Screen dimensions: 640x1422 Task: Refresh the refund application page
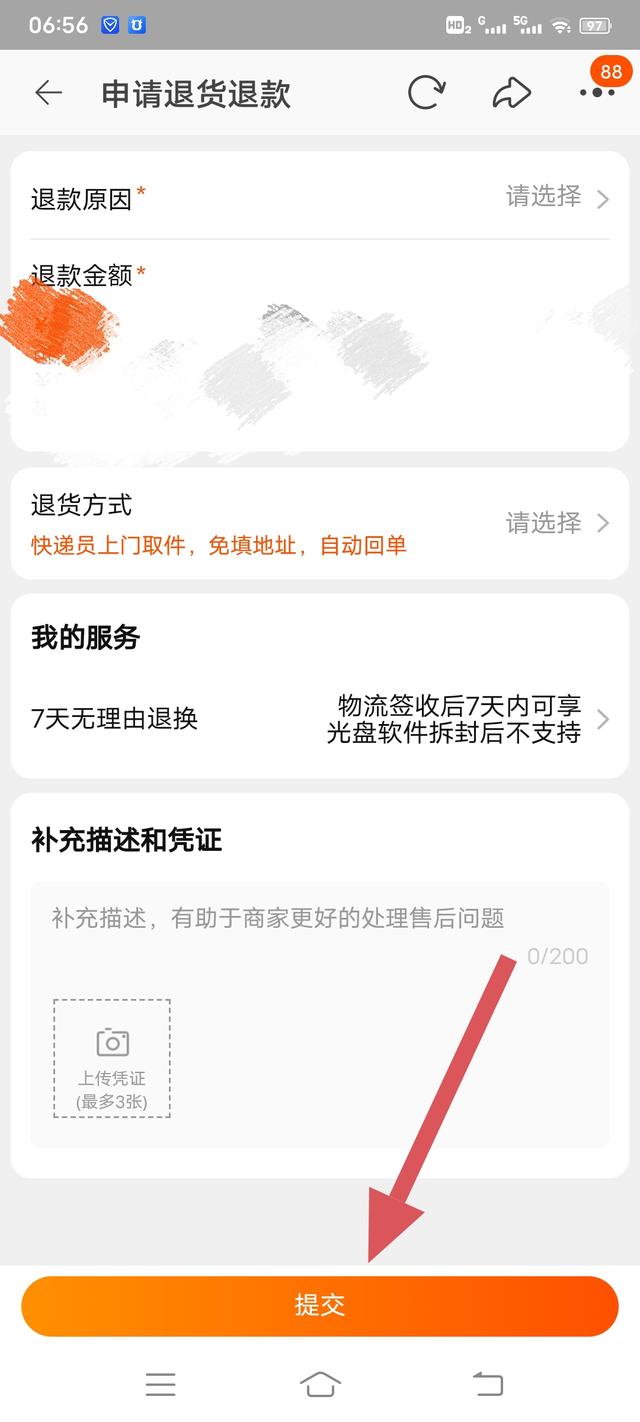tap(426, 93)
